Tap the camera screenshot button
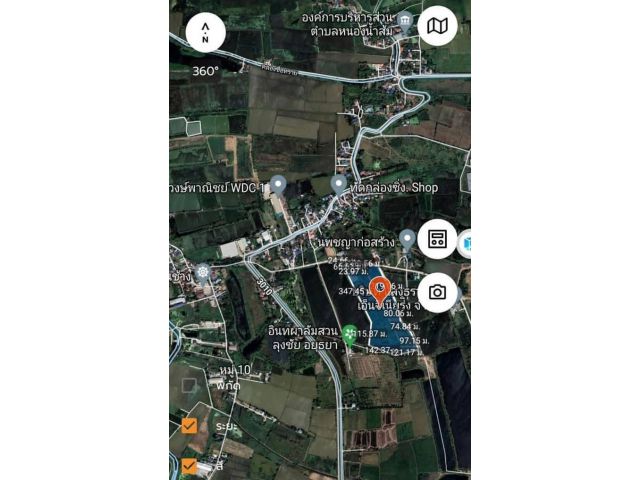Viewport: 640px width, 480px height. tap(437, 292)
